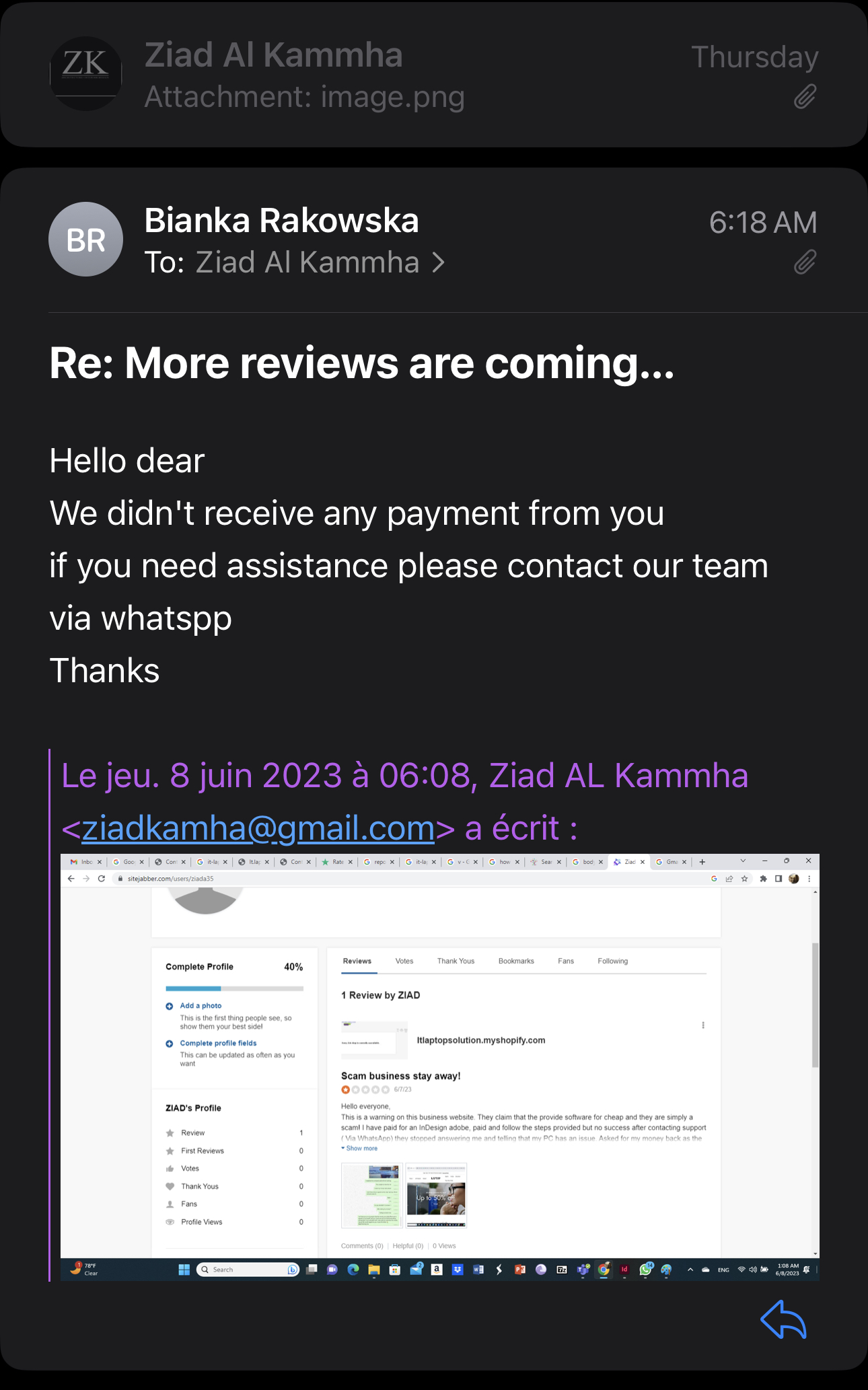Screen dimensions: 868x1390
Task: Open Ziad Al Kammha's collapsed Thursday message
Action: (x=433, y=74)
